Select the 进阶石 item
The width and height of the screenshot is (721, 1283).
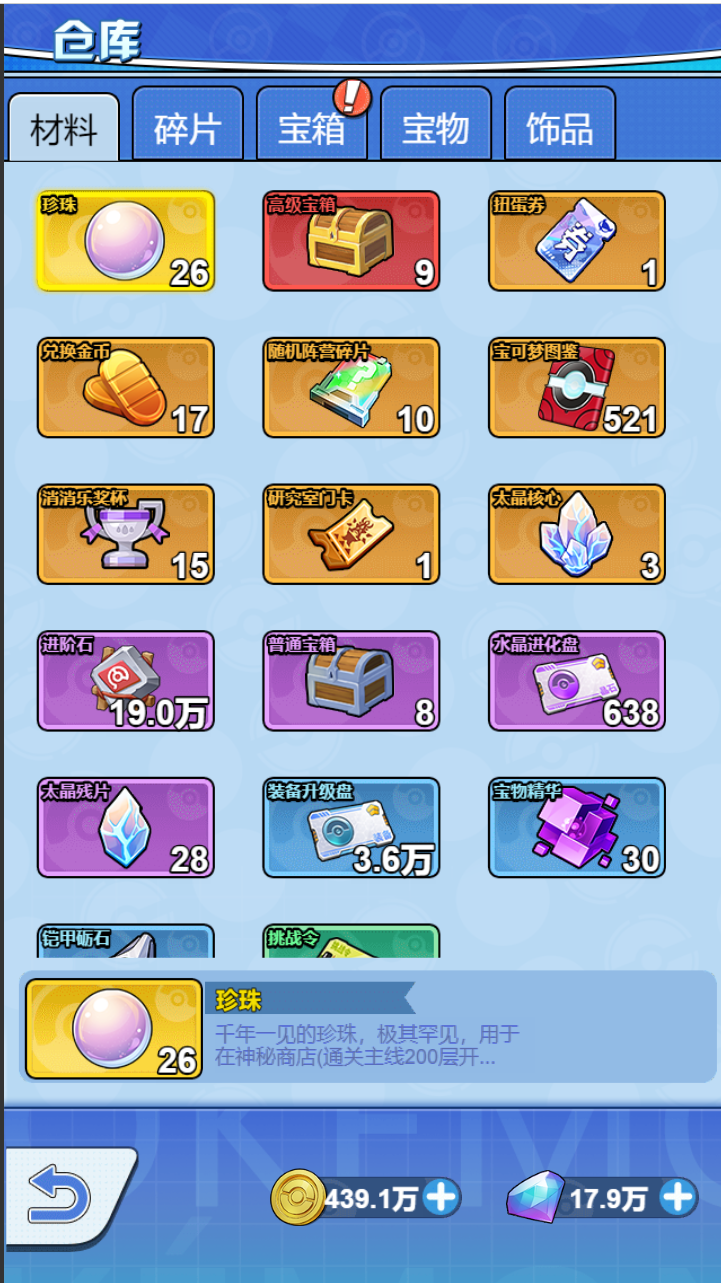pyautogui.click(x=126, y=681)
